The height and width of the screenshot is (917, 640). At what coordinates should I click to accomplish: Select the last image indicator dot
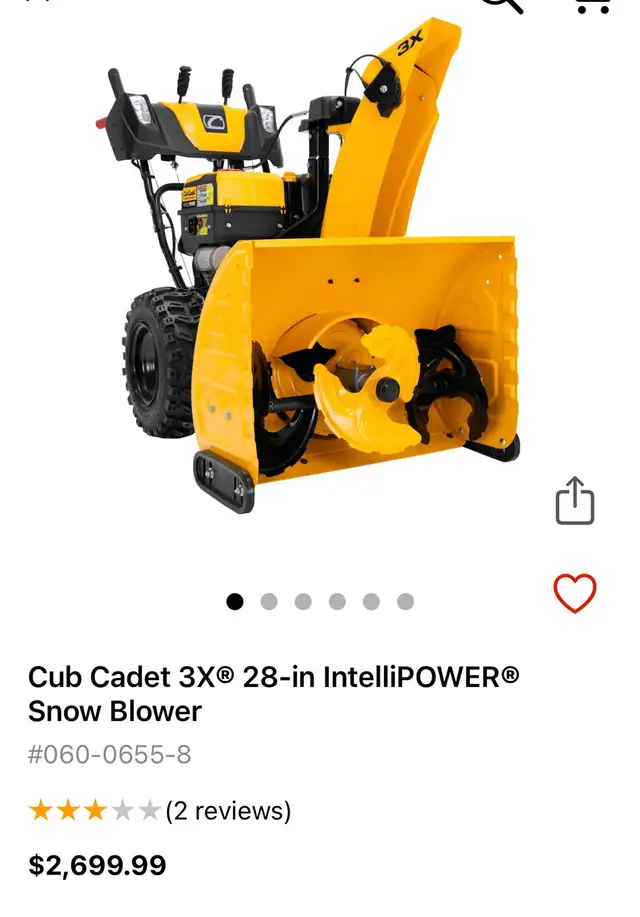pos(405,601)
